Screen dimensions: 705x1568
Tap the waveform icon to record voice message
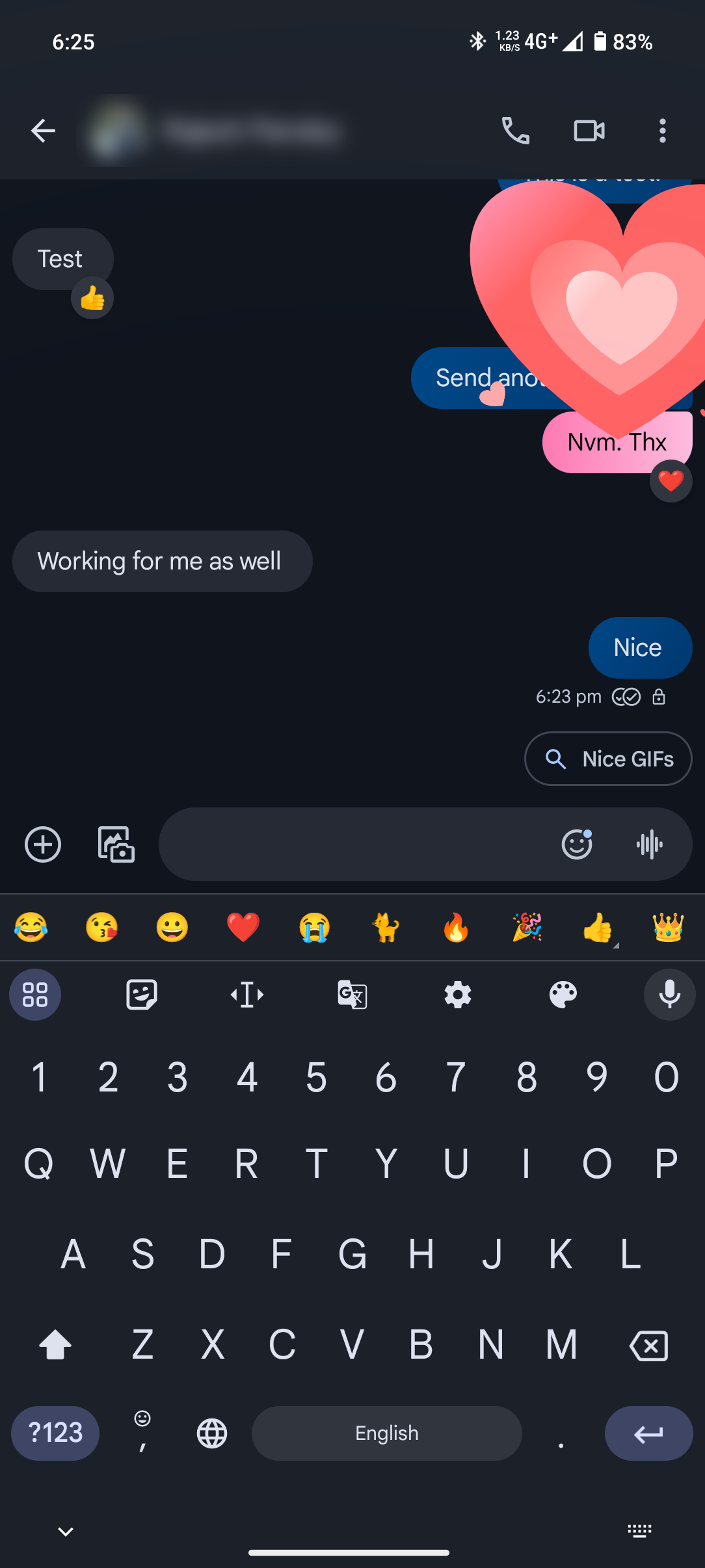point(650,844)
